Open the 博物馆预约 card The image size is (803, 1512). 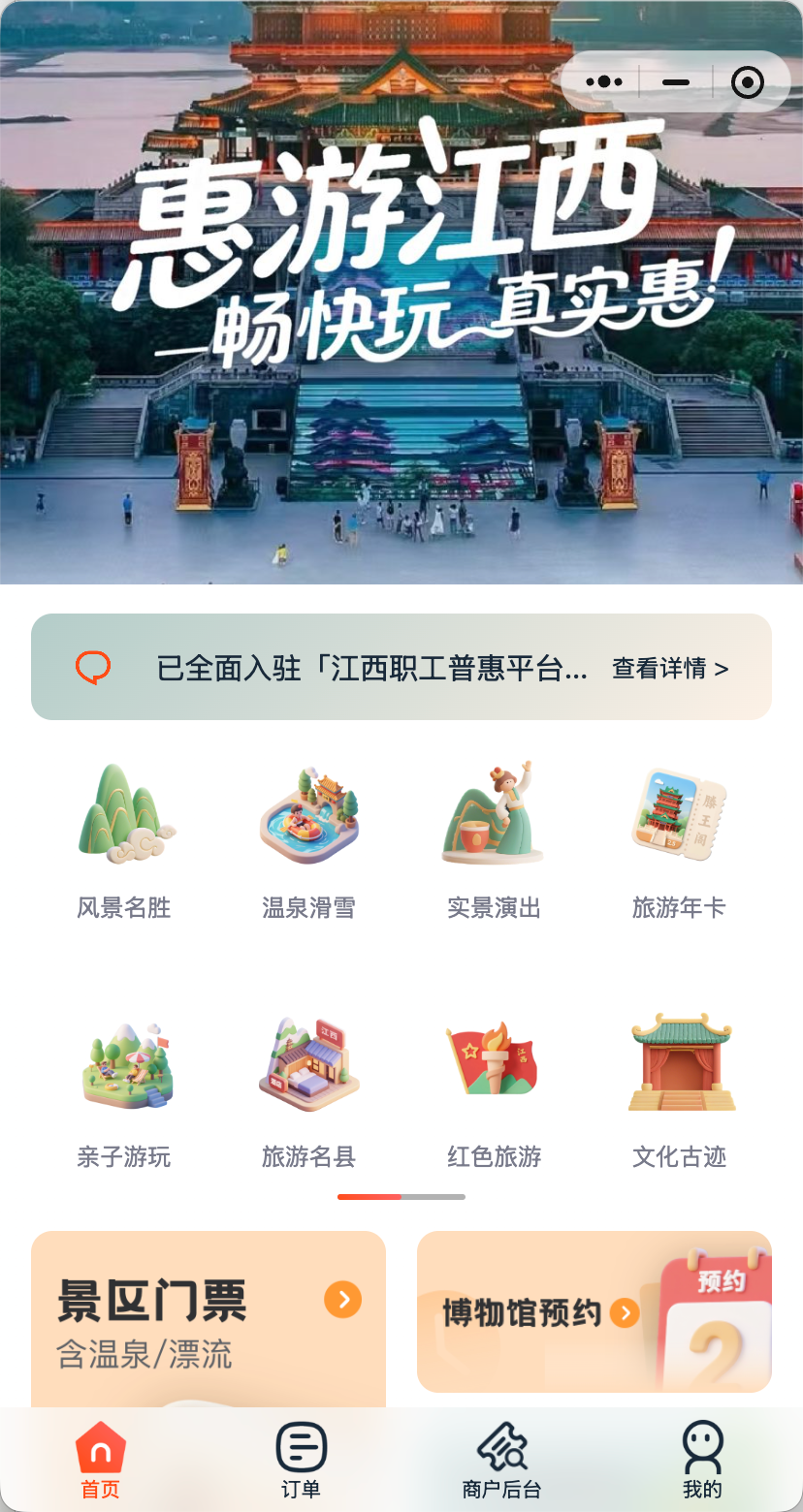pos(594,1312)
